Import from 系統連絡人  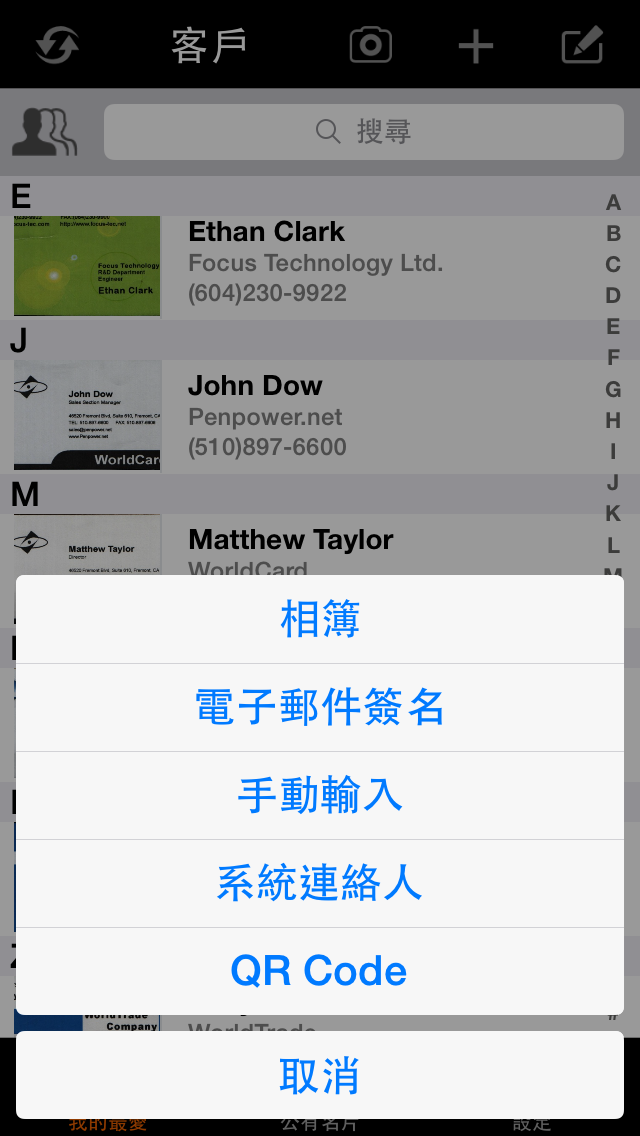pos(319,884)
